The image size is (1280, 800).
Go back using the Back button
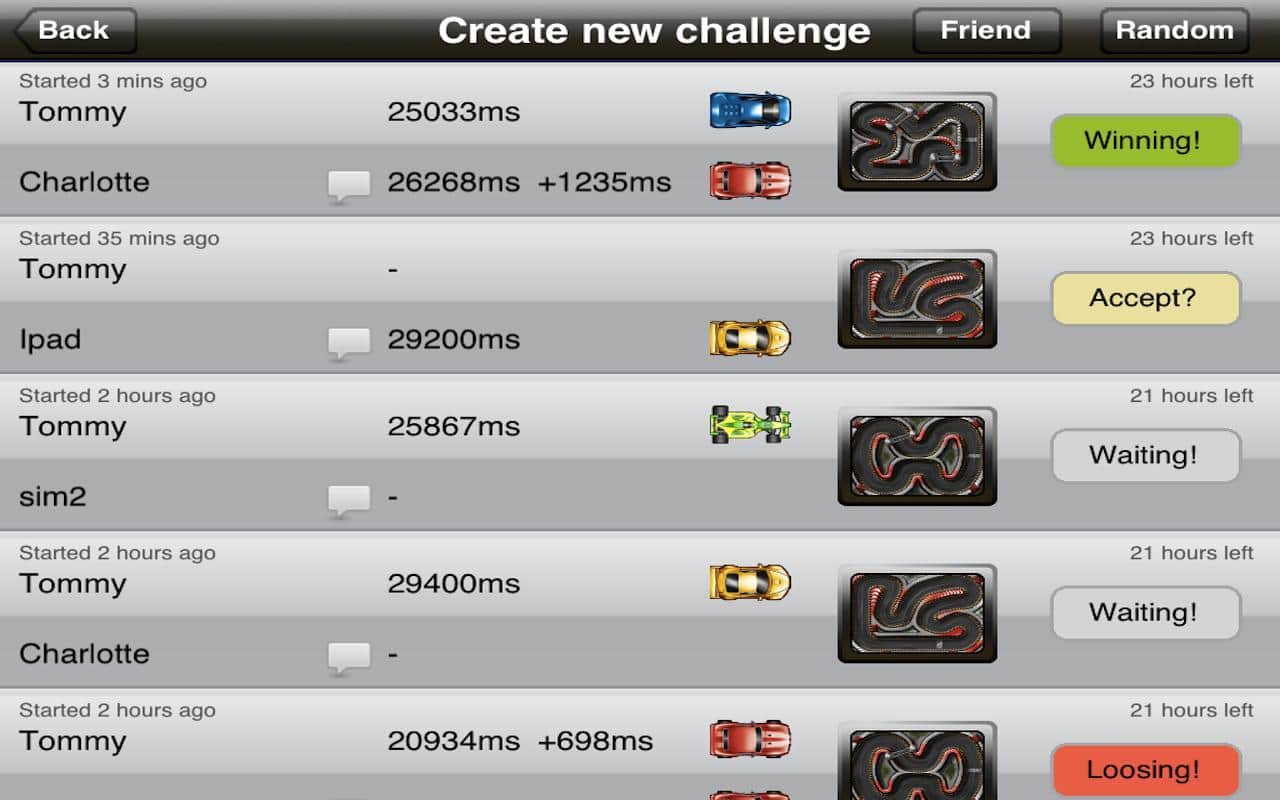coord(75,30)
